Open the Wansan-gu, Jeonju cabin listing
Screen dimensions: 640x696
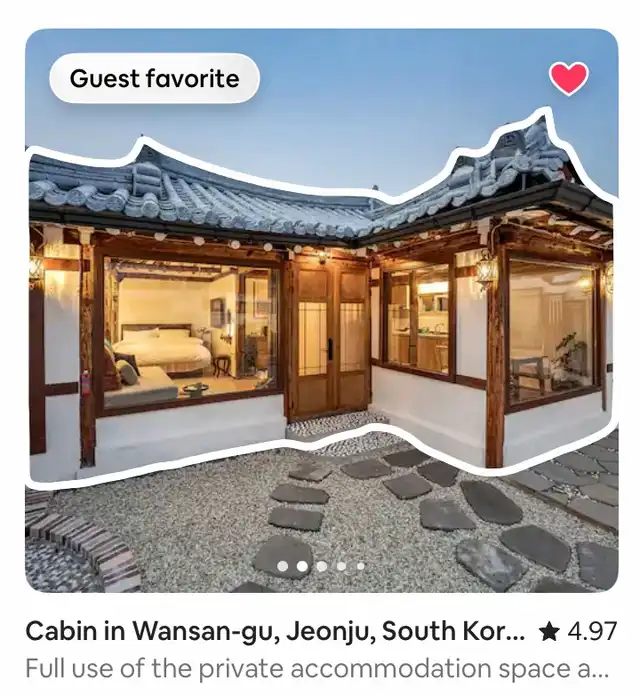click(x=274, y=632)
